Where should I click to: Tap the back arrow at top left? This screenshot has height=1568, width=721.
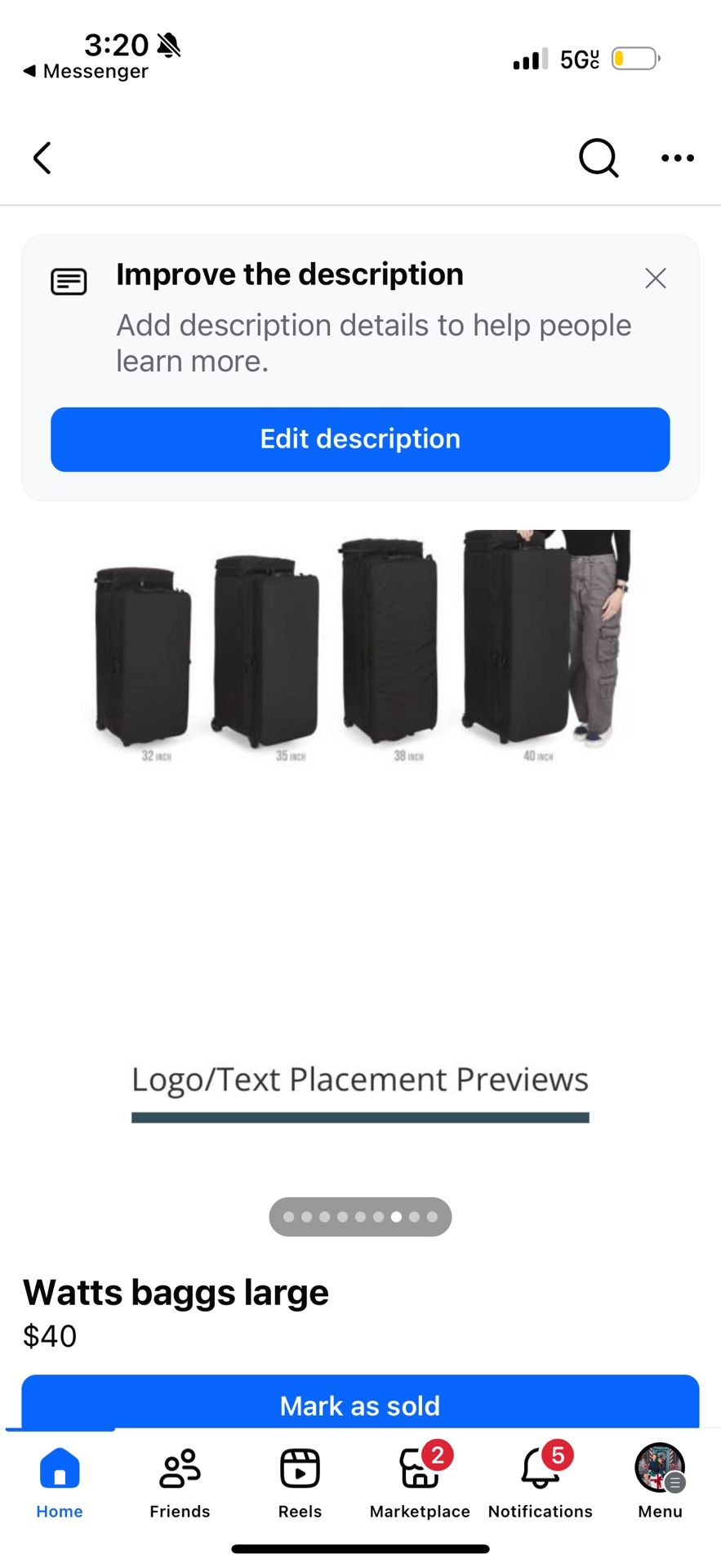[42, 158]
